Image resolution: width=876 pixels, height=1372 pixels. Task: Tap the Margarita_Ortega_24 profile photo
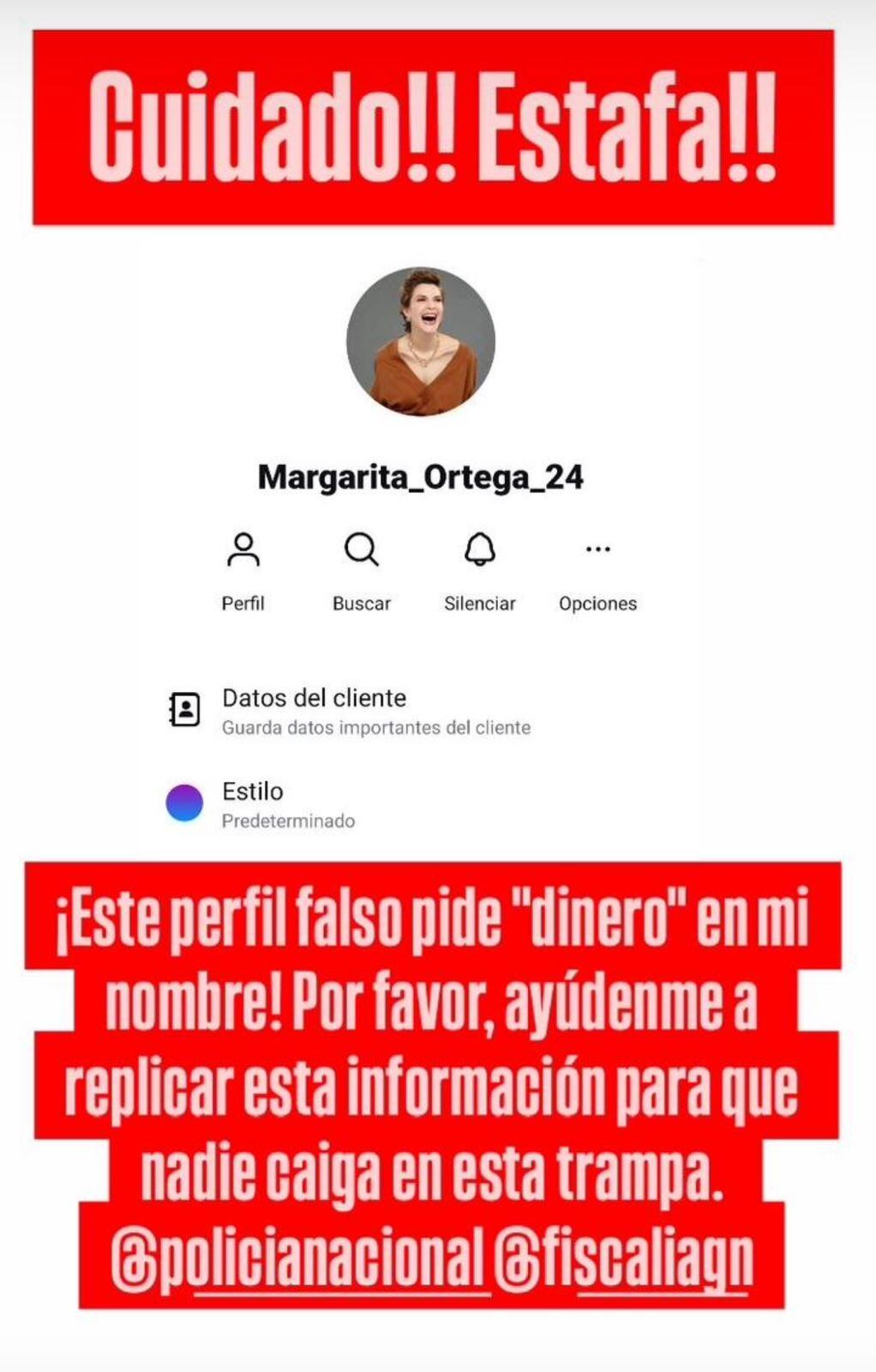423,341
